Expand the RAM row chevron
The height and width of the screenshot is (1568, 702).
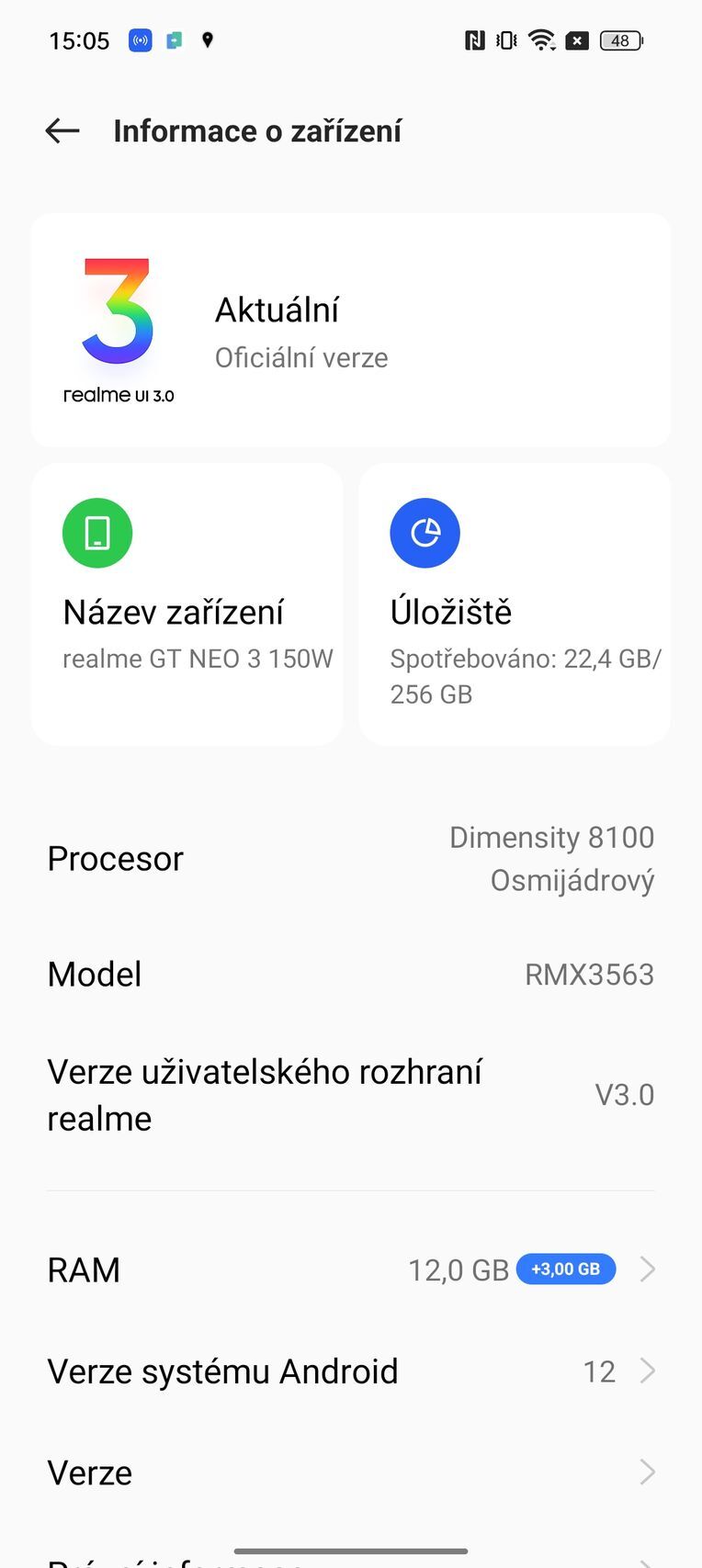coord(648,1269)
